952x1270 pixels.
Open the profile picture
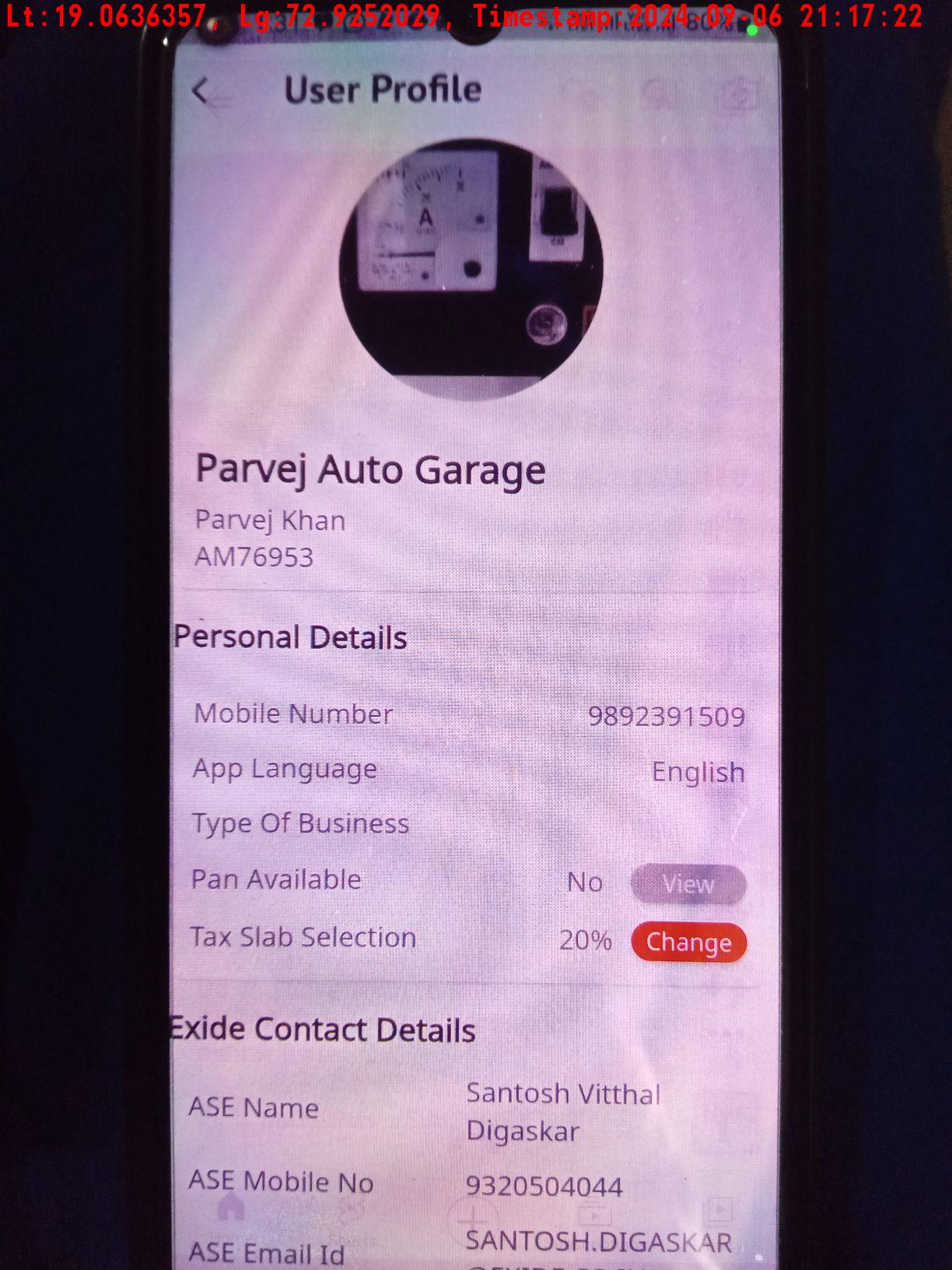(471, 268)
